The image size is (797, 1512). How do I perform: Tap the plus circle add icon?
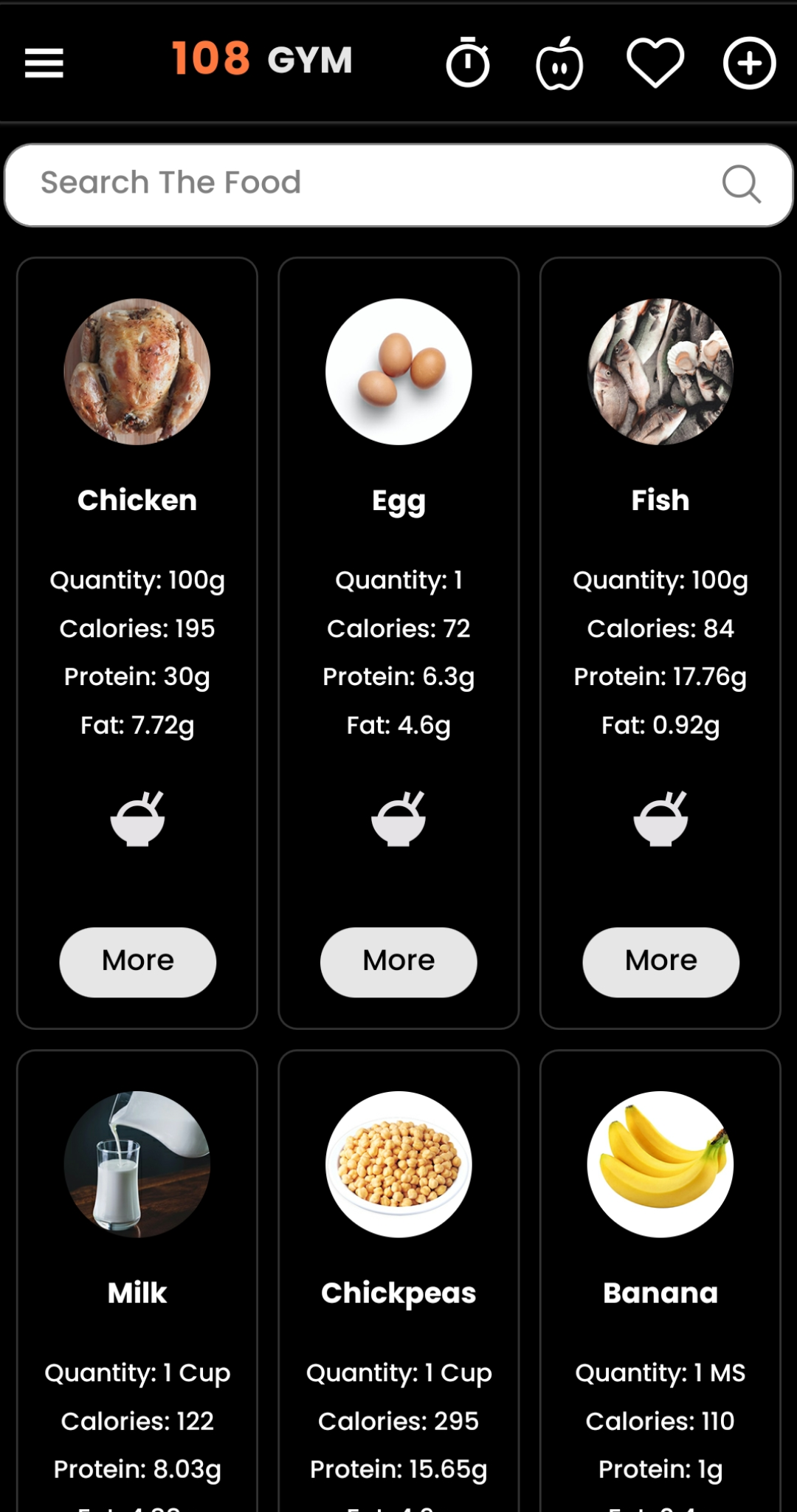[749, 63]
